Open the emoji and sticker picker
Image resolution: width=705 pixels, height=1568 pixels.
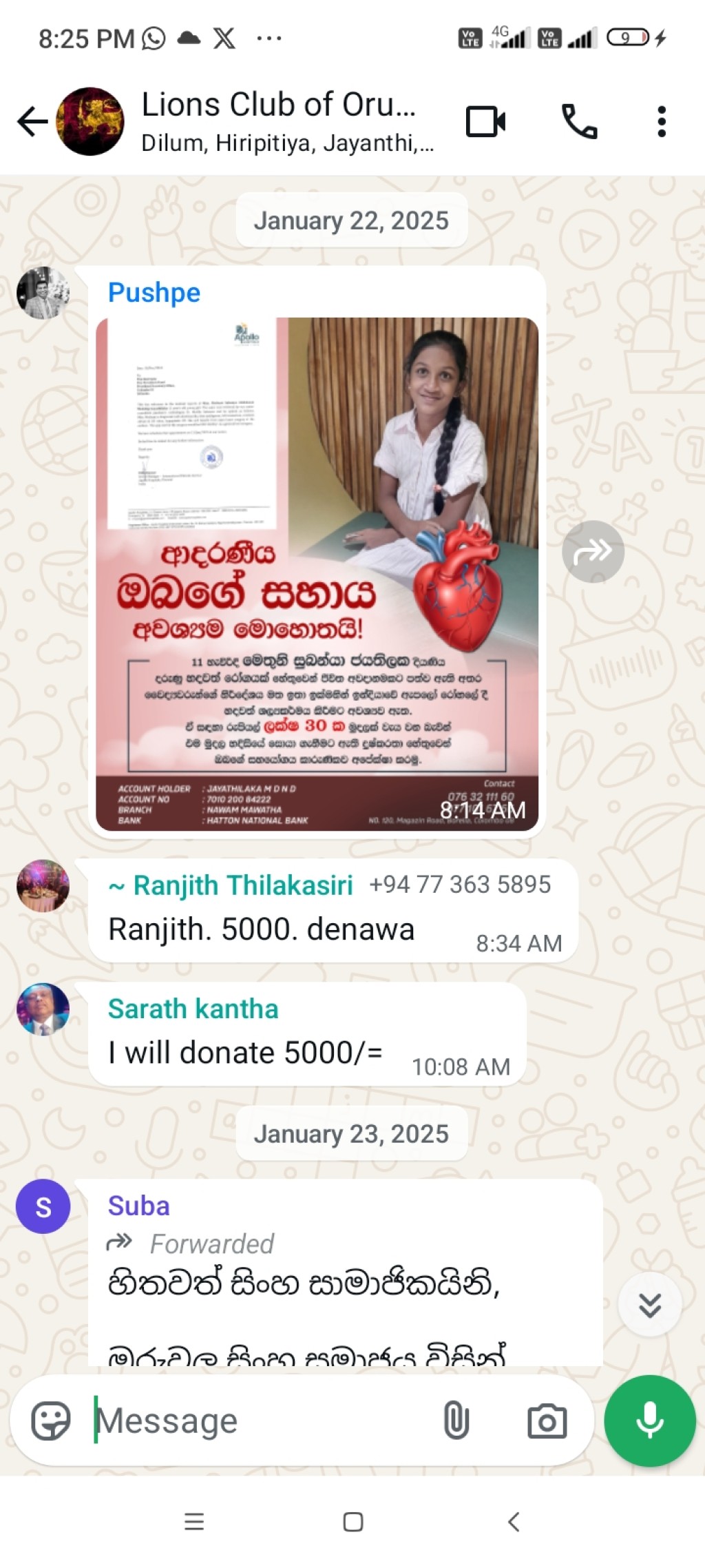51,1421
